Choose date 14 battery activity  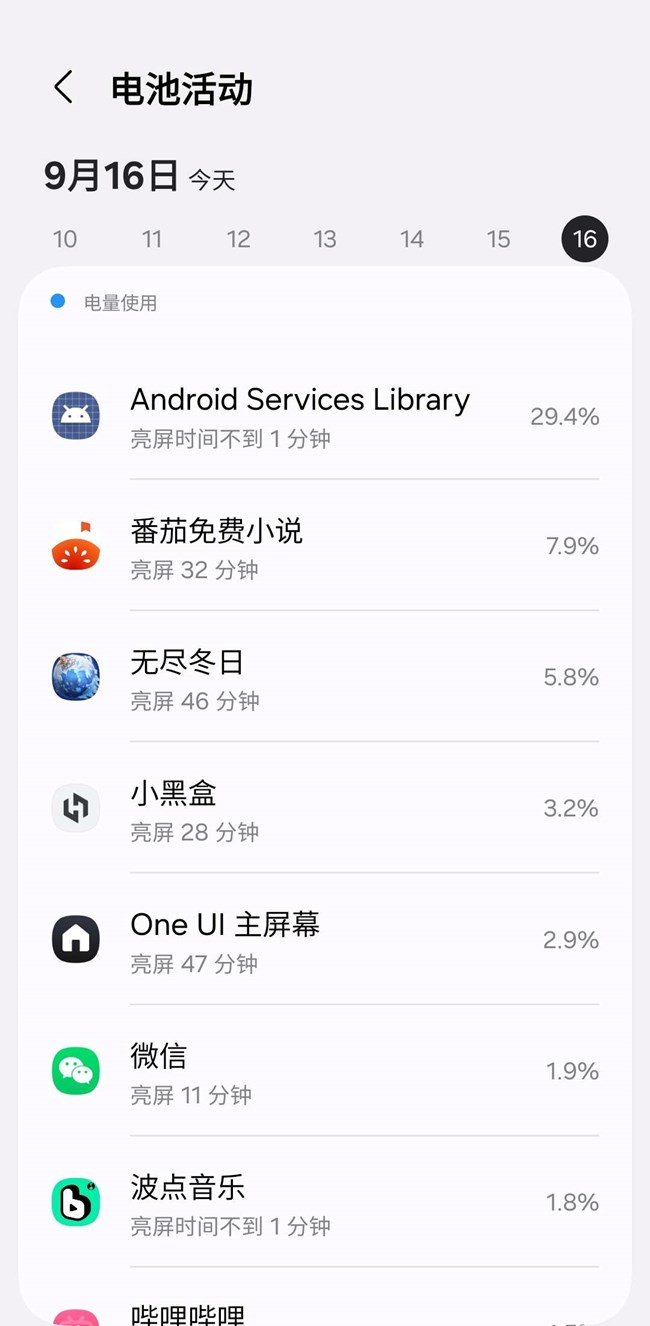click(x=412, y=239)
